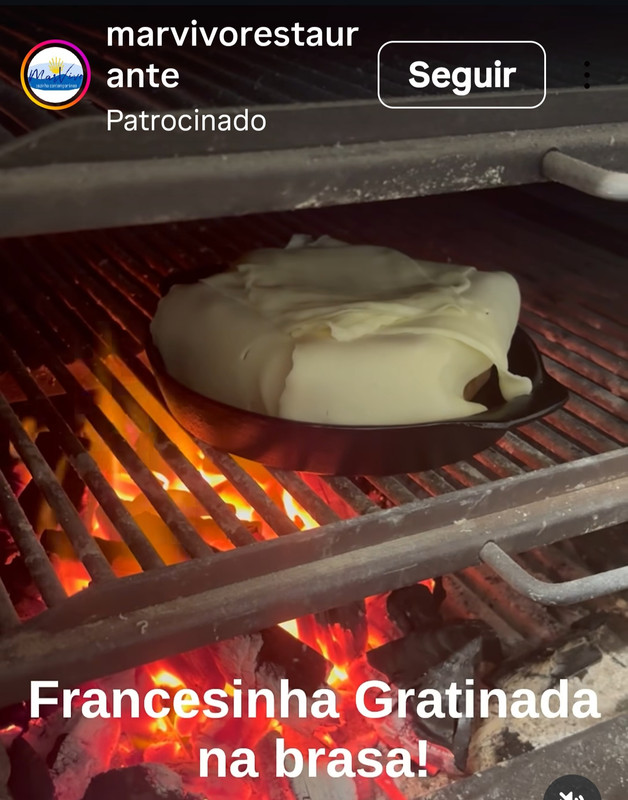Open marvivorestaurante's profile picture
This screenshot has height=800, width=628.
[56, 74]
